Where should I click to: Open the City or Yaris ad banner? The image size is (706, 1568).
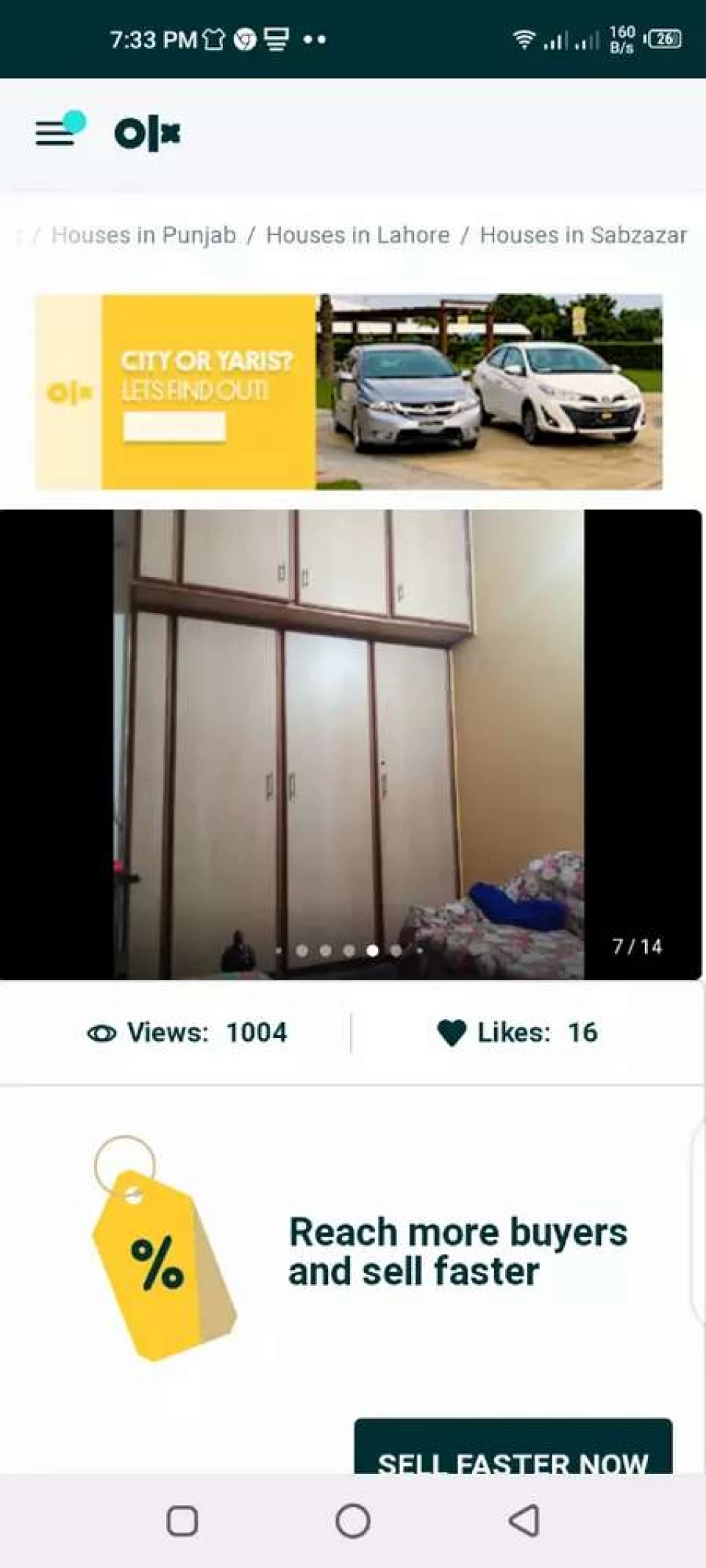pyautogui.click(x=349, y=392)
